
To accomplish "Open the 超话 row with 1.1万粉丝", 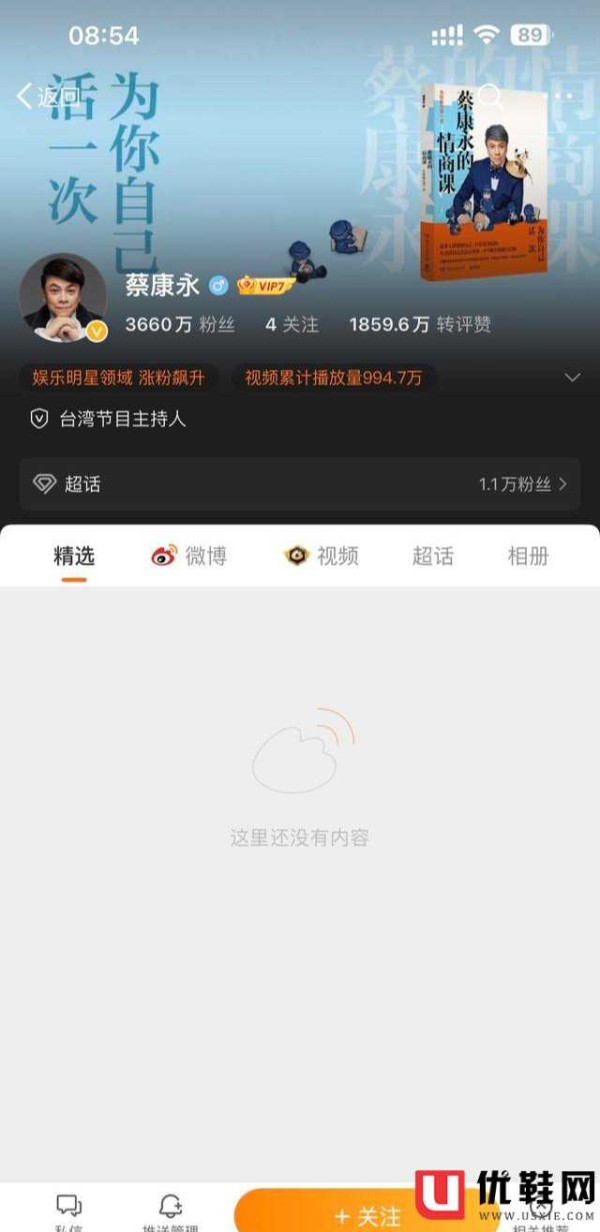I will click(300, 484).
